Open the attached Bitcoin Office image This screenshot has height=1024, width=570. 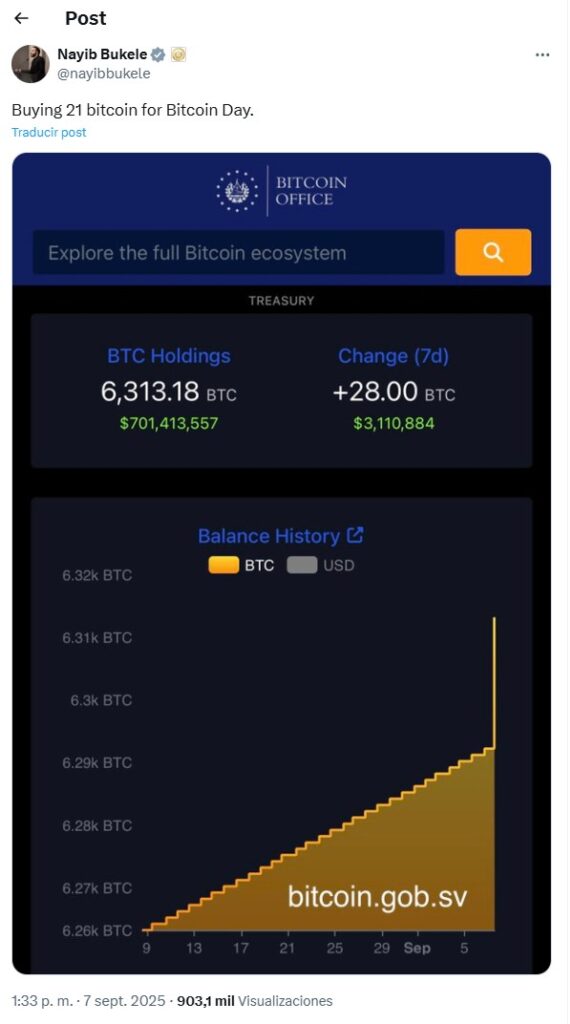click(x=281, y=563)
